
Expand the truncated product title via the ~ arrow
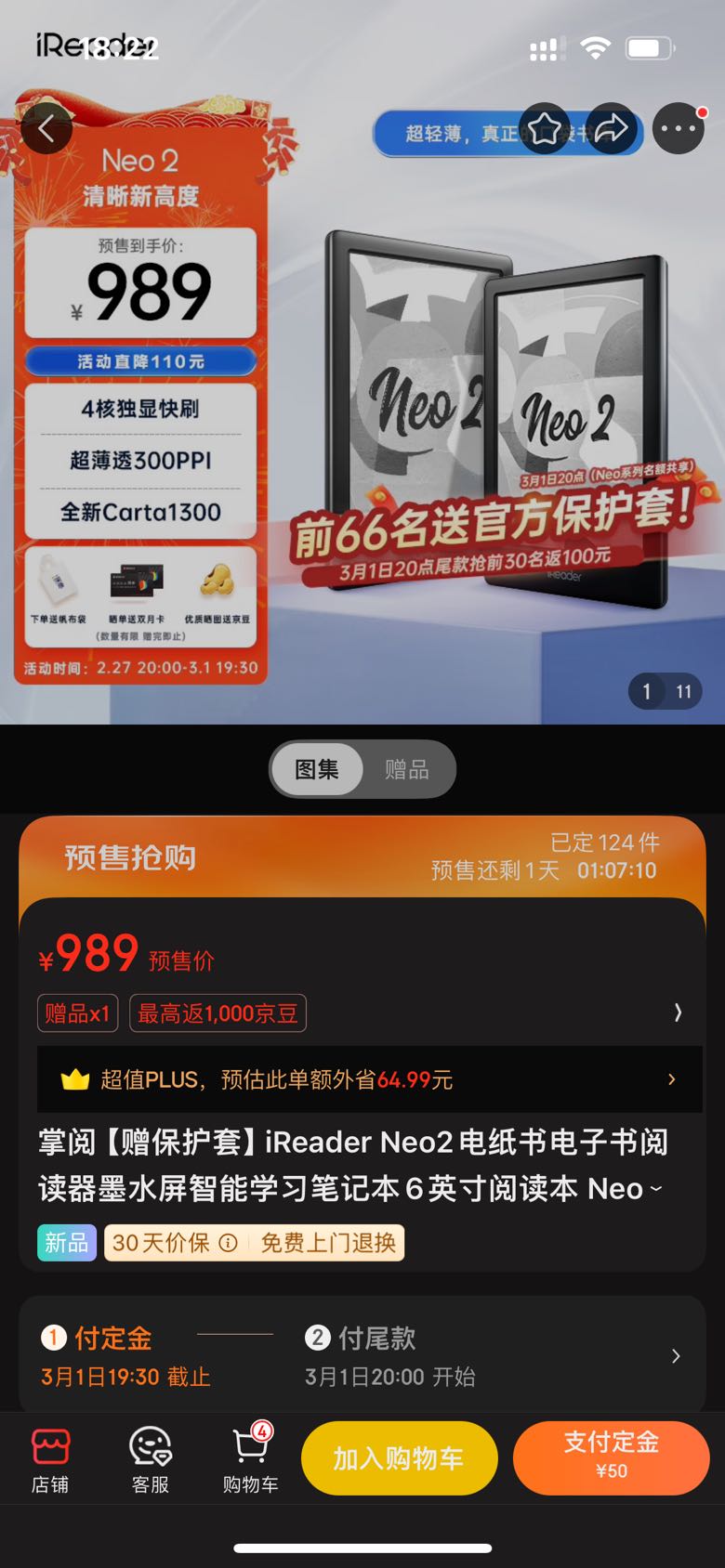coord(657,1188)
